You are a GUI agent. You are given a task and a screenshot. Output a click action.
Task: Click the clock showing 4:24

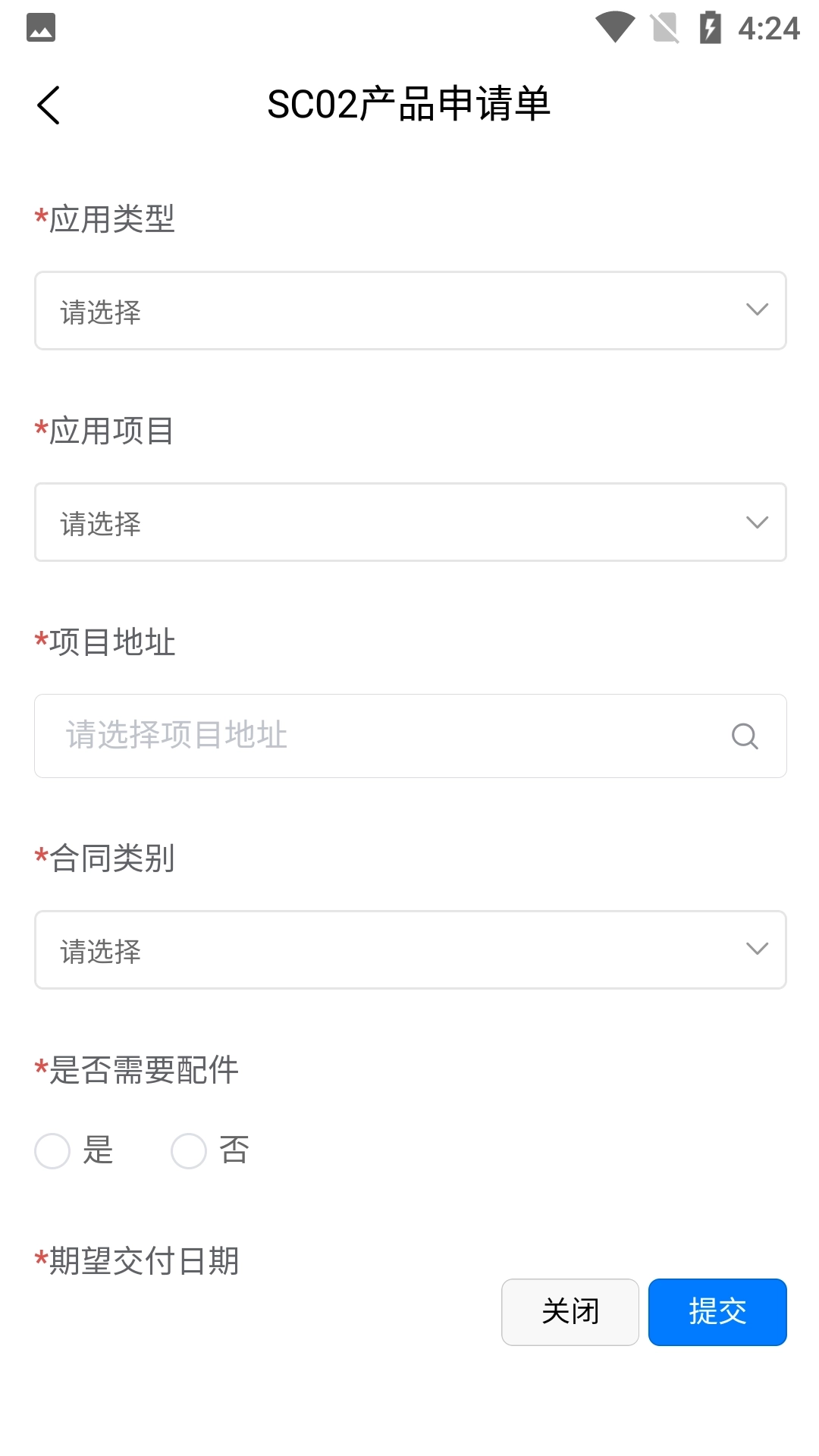[768, 27]
